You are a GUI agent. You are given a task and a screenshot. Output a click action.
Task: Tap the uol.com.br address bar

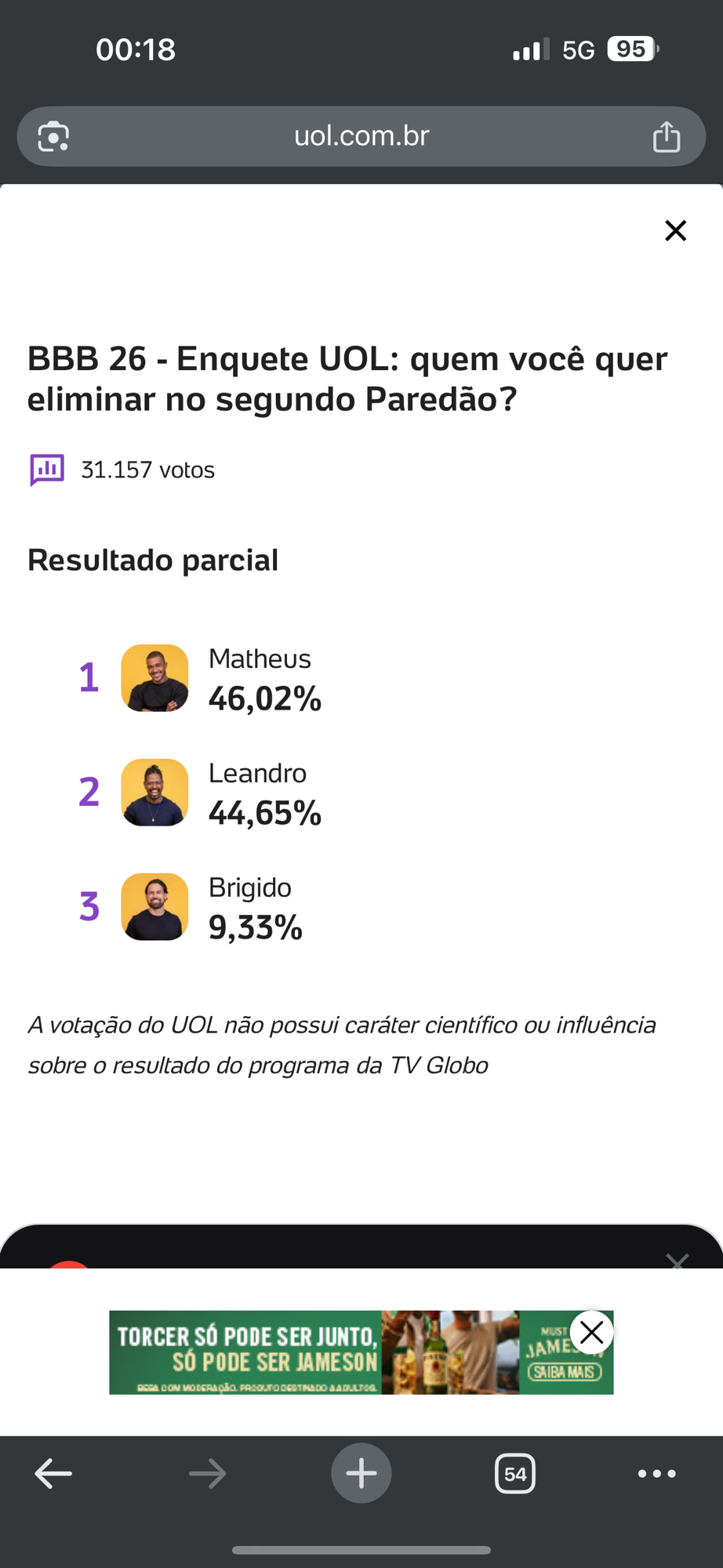[x=361, y=136]
